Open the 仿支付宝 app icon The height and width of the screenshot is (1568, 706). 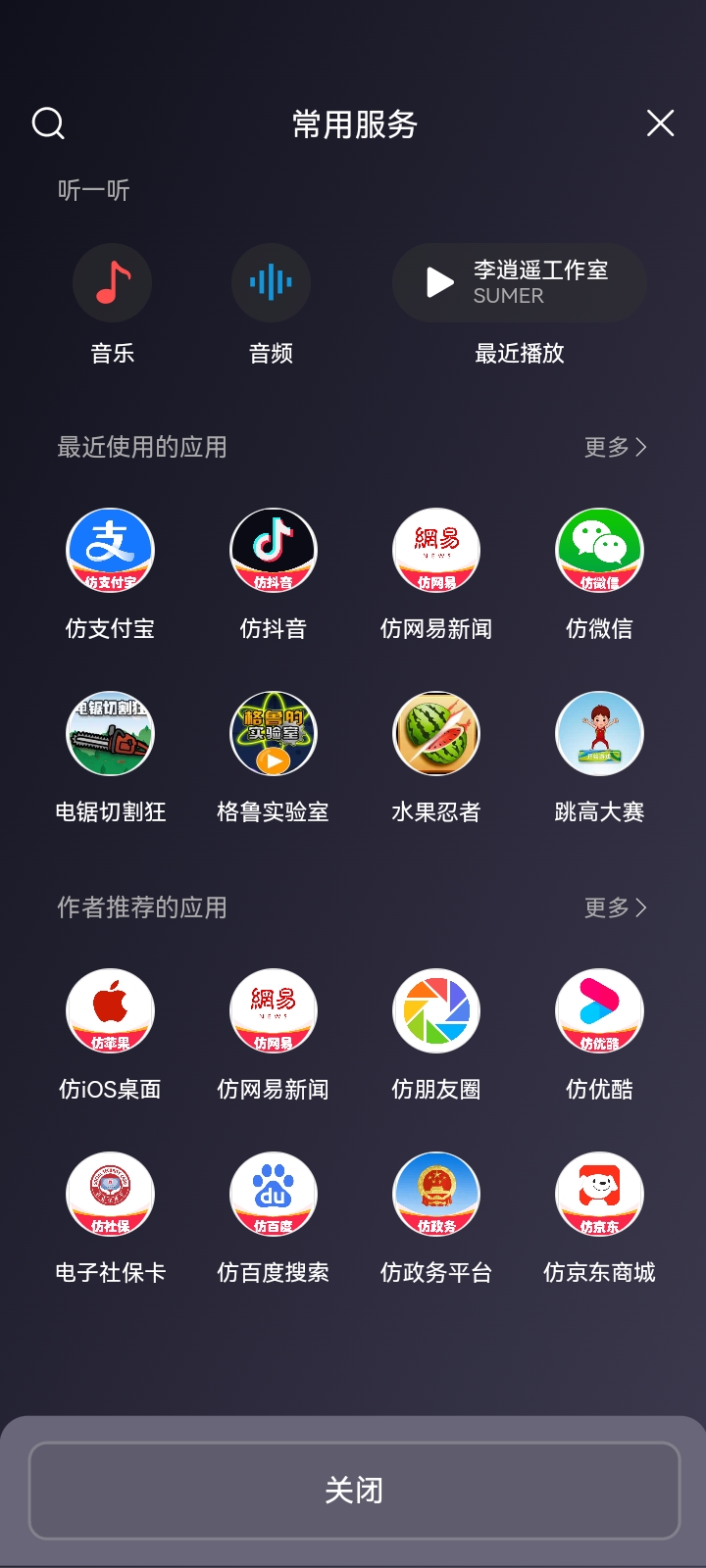pyautogui.click(x=111, y=551)
